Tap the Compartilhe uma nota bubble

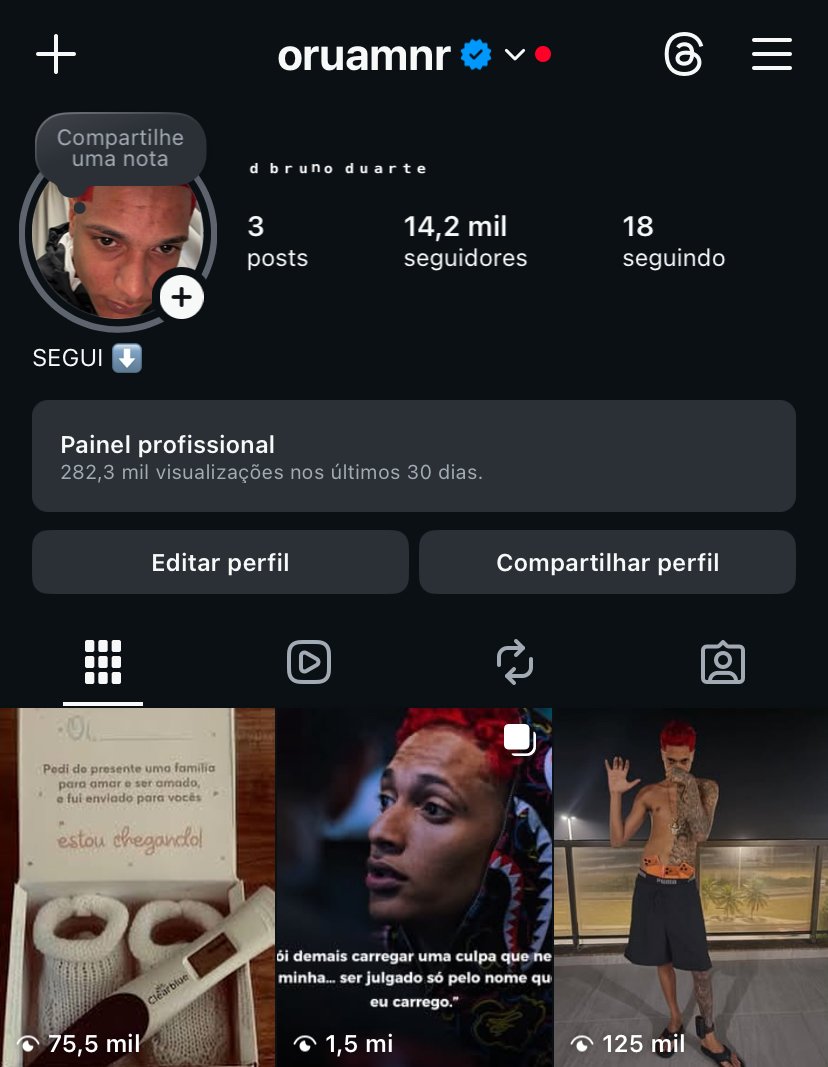coord(120,148)
